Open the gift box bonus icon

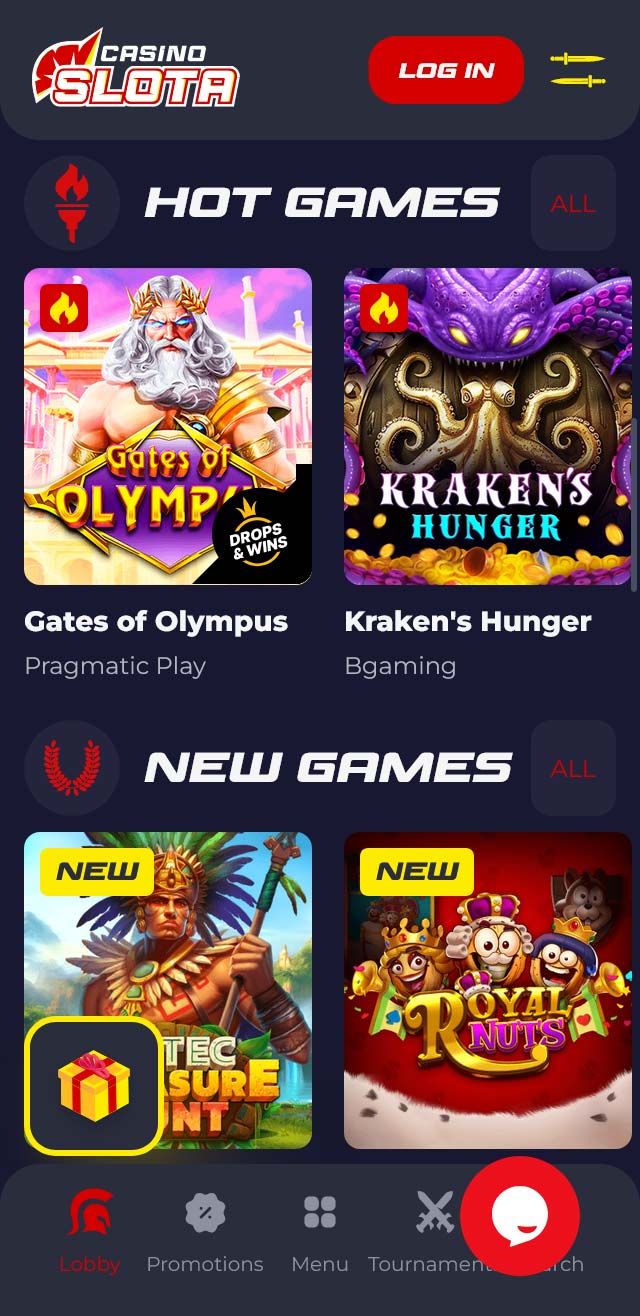pyautogui.click(x=94, y=1086)
